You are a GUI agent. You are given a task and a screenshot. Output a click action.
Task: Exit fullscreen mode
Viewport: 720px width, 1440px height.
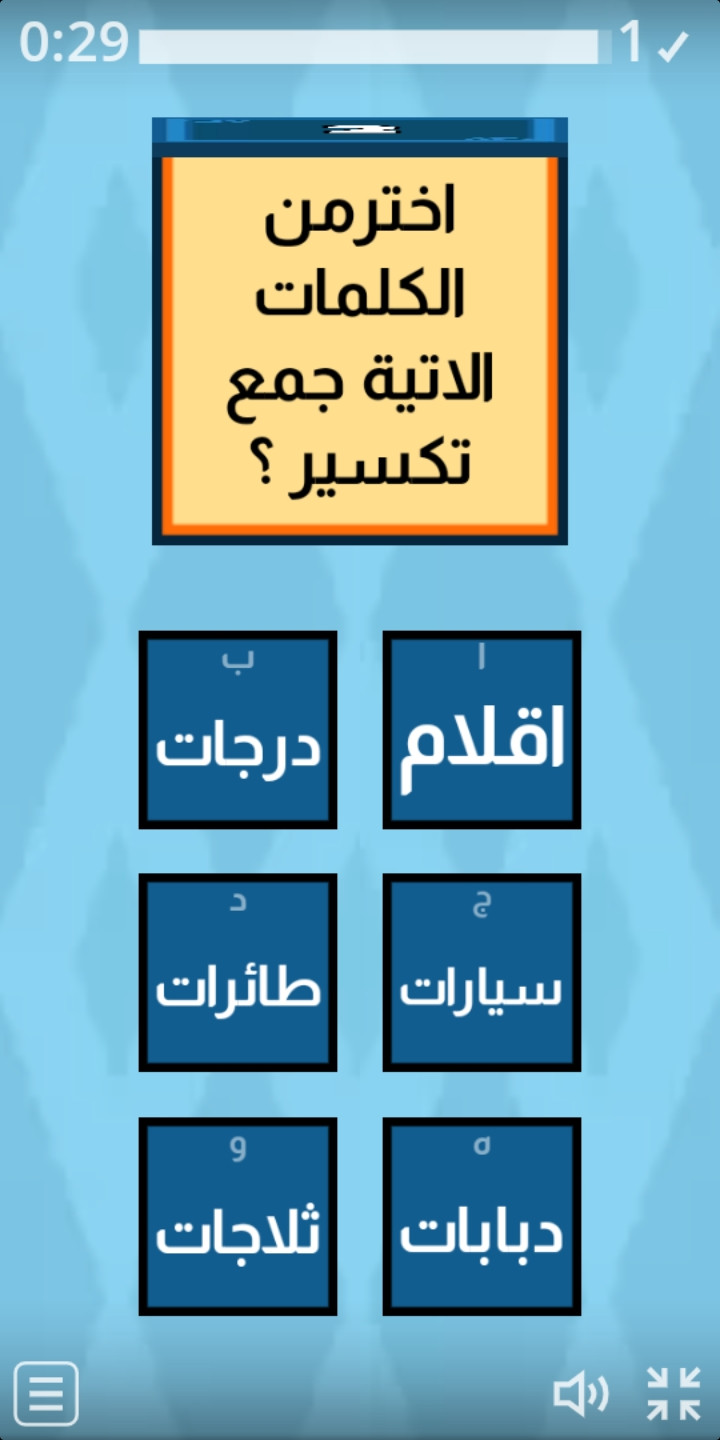(674, 1393)
